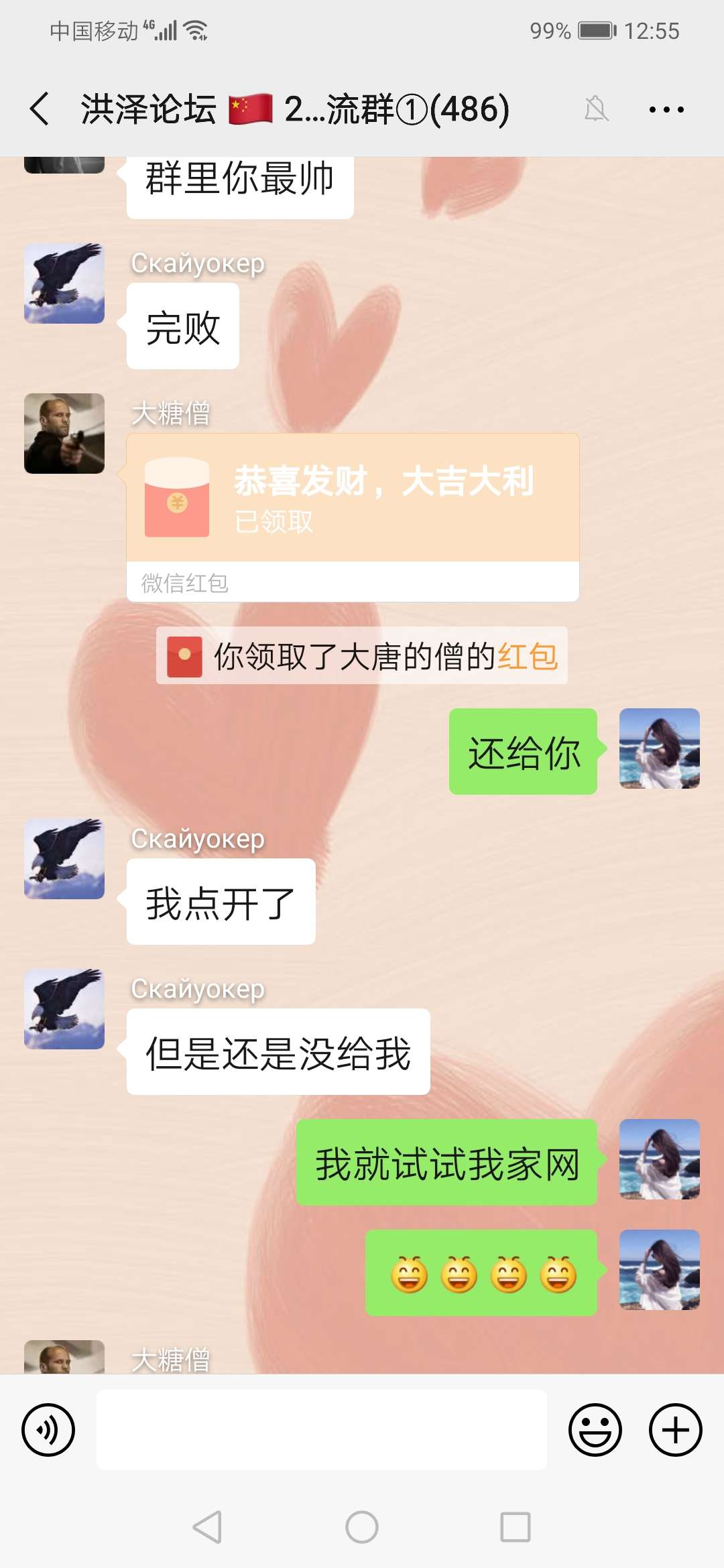Open recent apps from navigation bar
Image resolution: width=724 pixels, height=1568 pixels.
point(516,1527)
